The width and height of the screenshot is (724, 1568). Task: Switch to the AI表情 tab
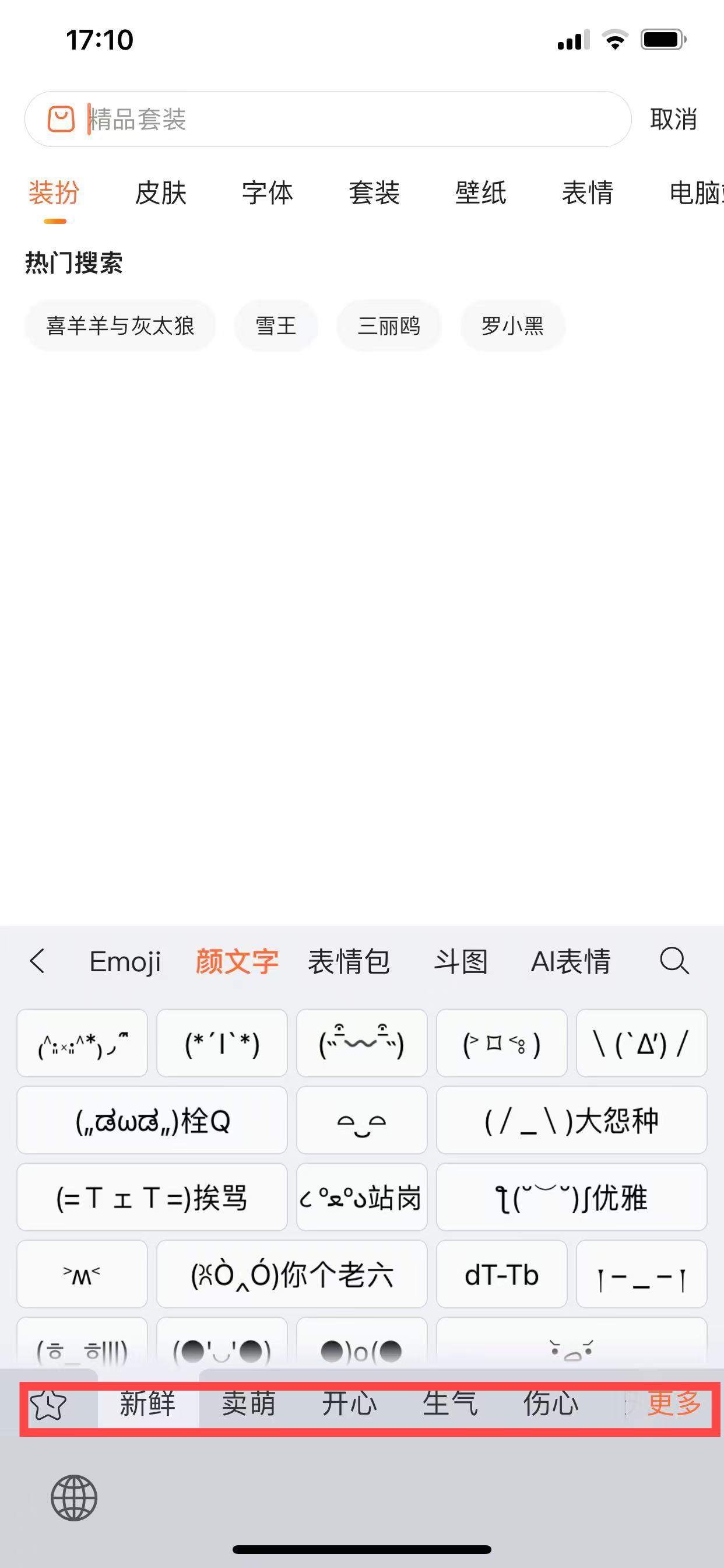point(570,962)
